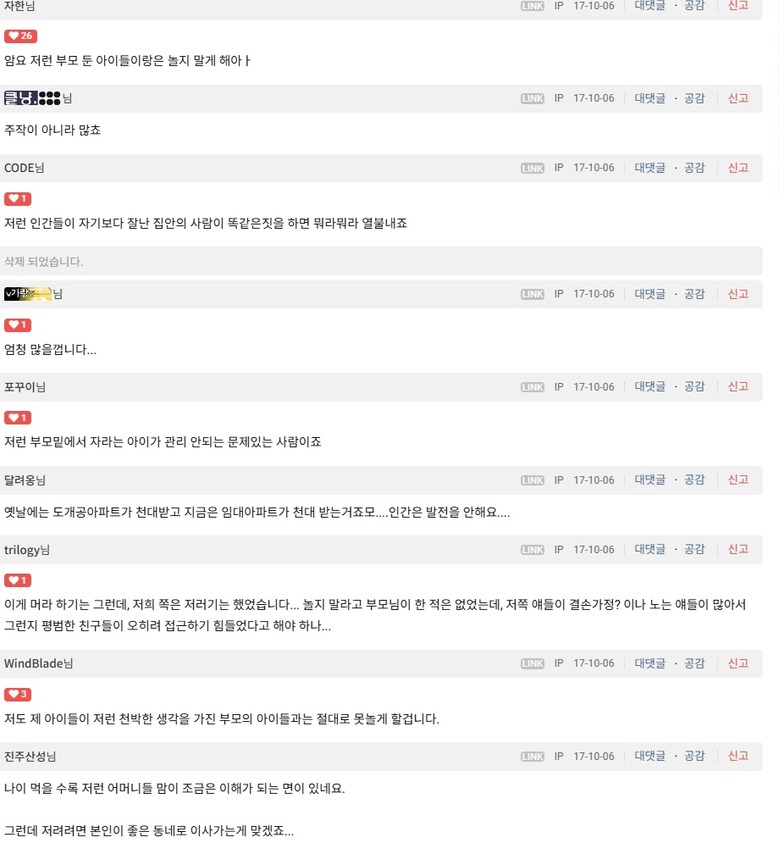Open trilogy's user profile name
Viewport: 779px width, 843px height.
pyautogui.click(x=21, y=550)
